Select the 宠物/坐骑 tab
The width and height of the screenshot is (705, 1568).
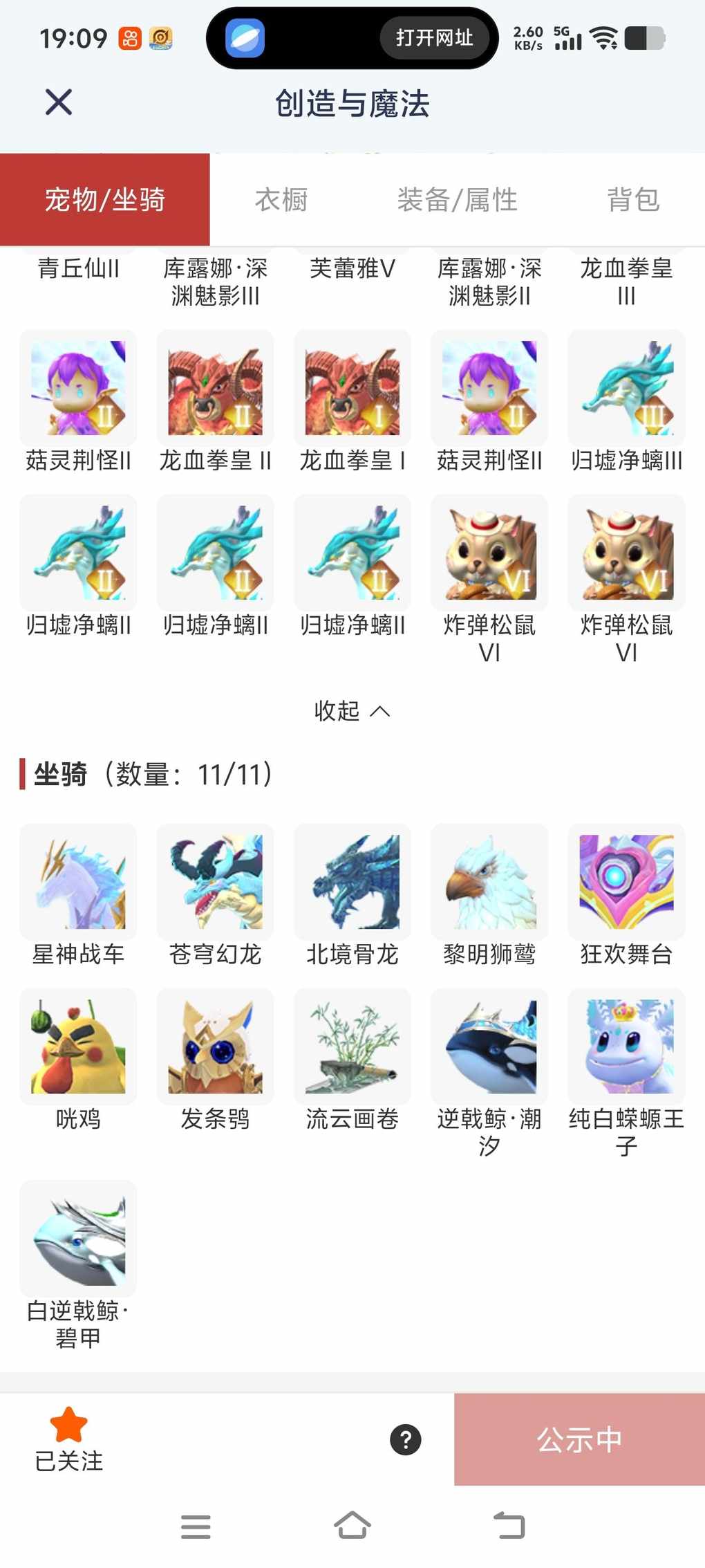(x=105, y=200)
